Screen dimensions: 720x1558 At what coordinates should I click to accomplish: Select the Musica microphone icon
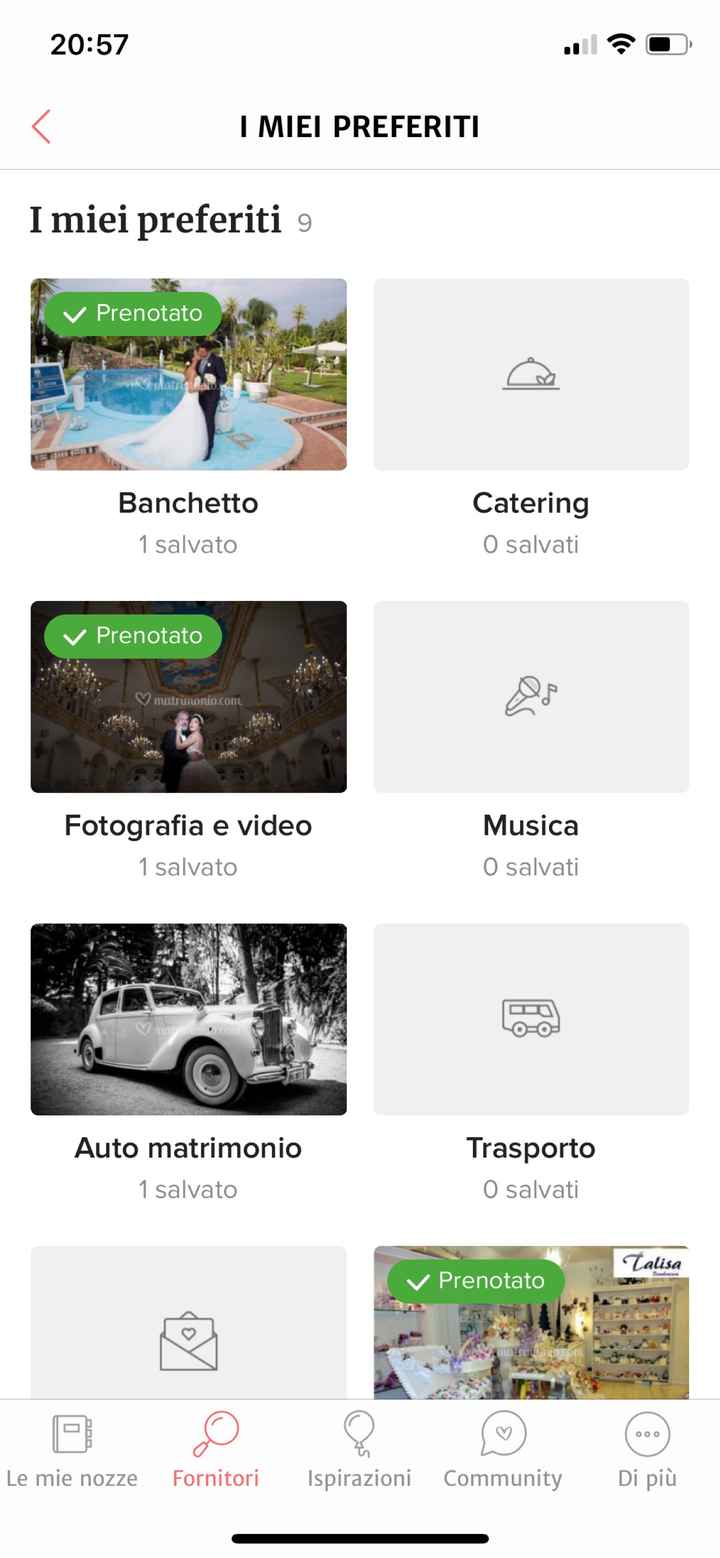[531, 697]
